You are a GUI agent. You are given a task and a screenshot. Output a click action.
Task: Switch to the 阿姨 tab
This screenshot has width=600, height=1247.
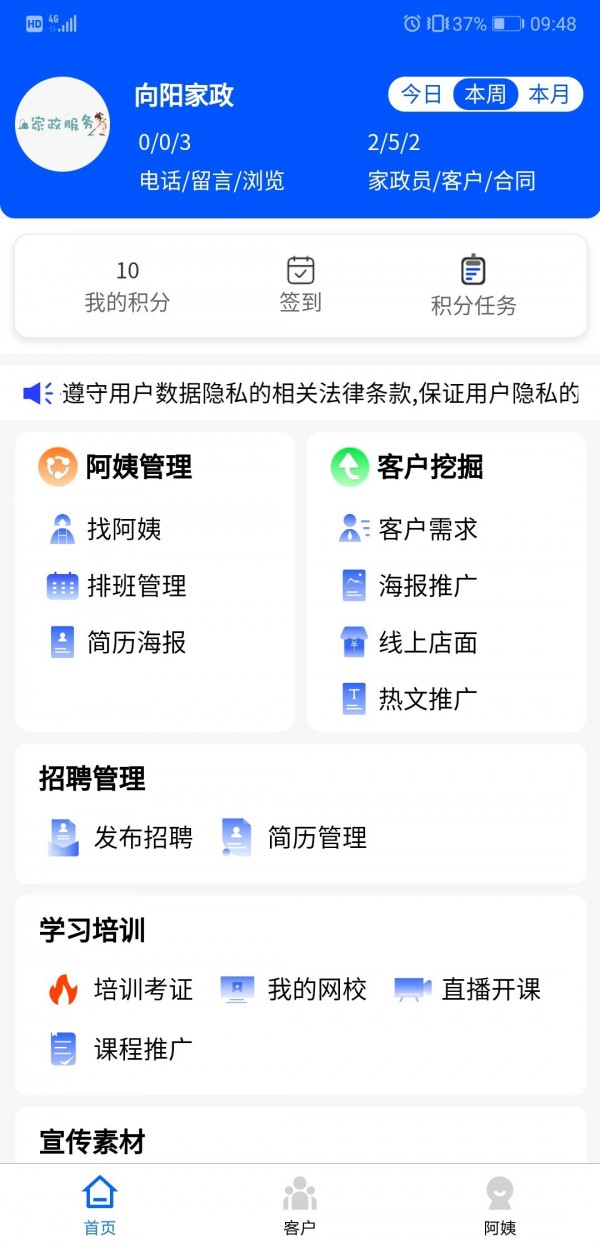500,1205
